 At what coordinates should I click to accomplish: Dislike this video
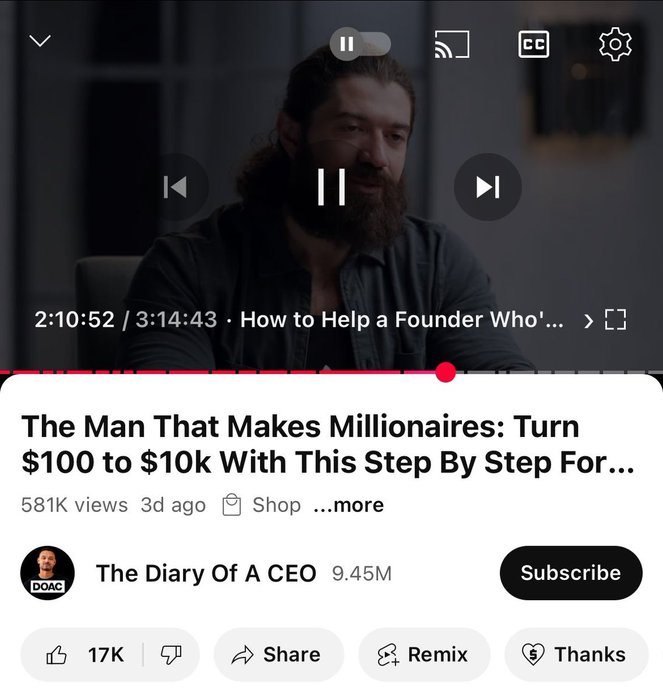point(171,655)
